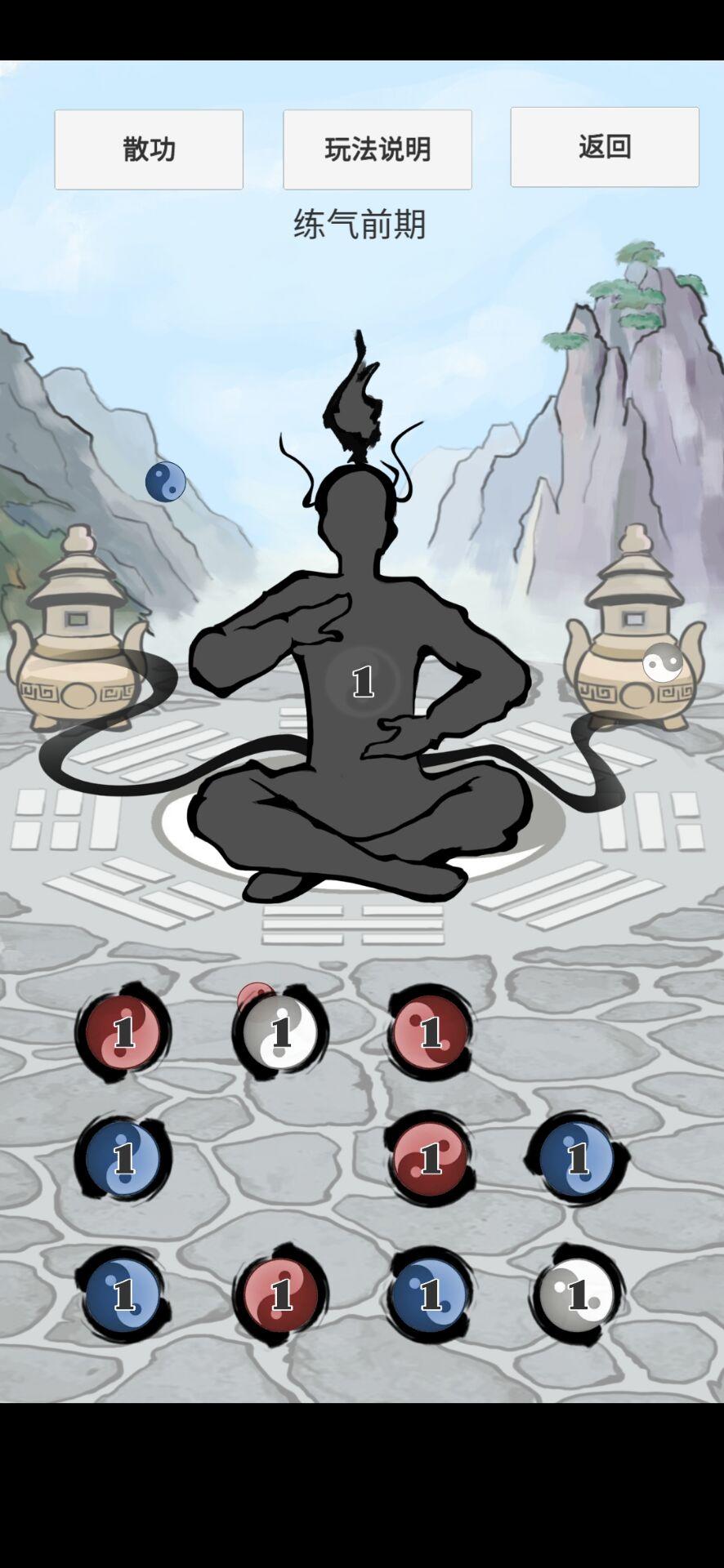Image resolution: width=724 pixels, height=1568 pixels.
Task: Open the 玩法说明 gameplay instructions
Action: (377, 149)
